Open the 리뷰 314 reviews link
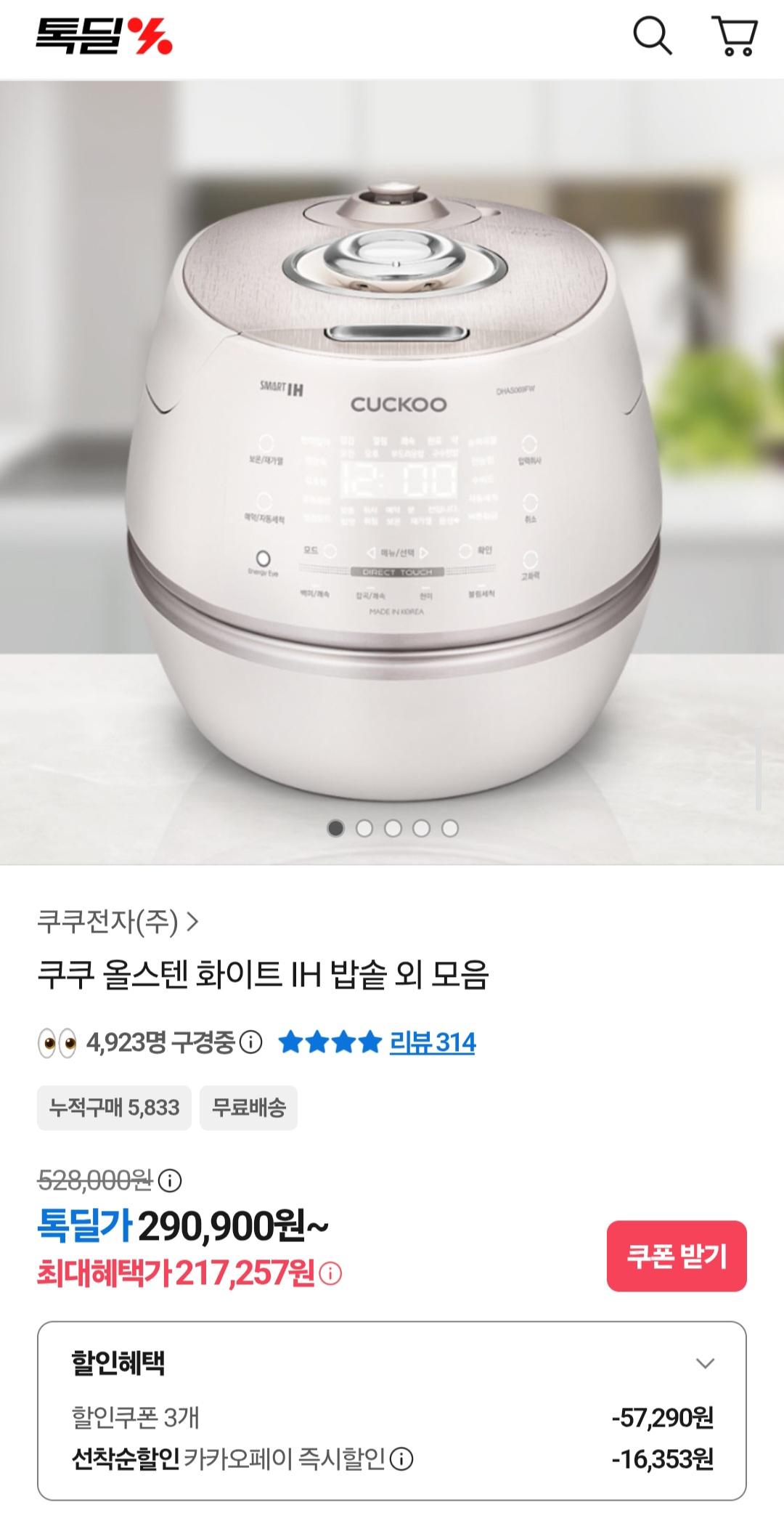Viewport: 784px width, 1513px height. 432,1042
